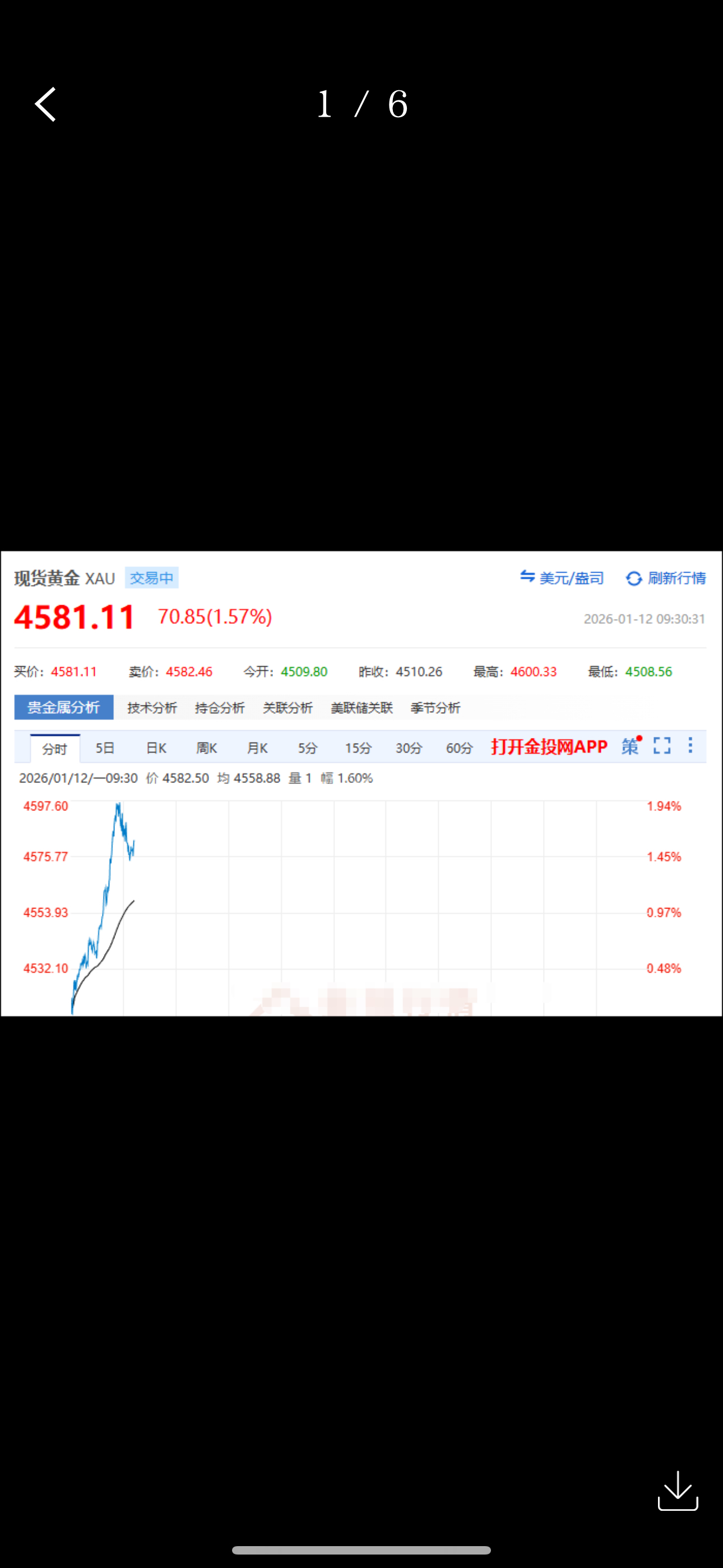Download the current image
Image resolution: width=723 pixels, height=1568 pixels.
pyautogui.click(x=678, y=1491)
